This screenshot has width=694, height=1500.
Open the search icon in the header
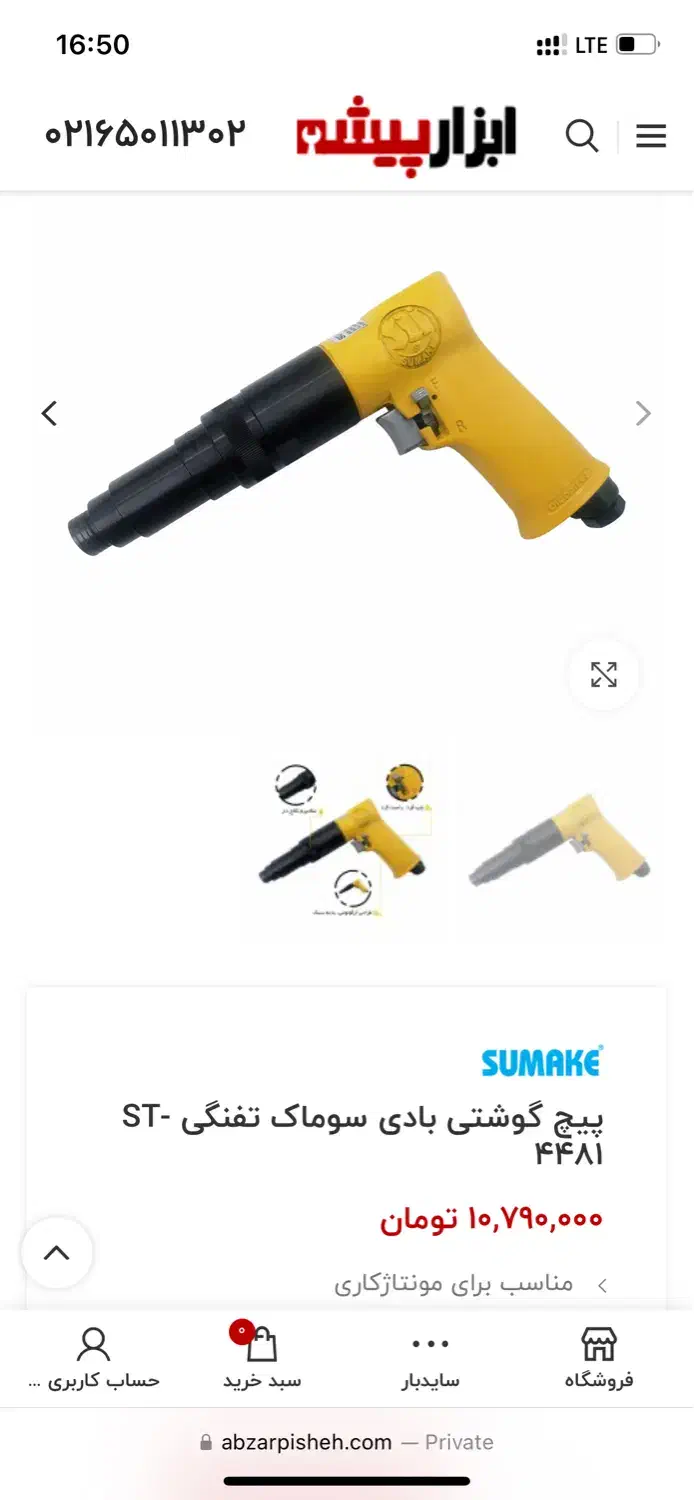coord(582,136)
